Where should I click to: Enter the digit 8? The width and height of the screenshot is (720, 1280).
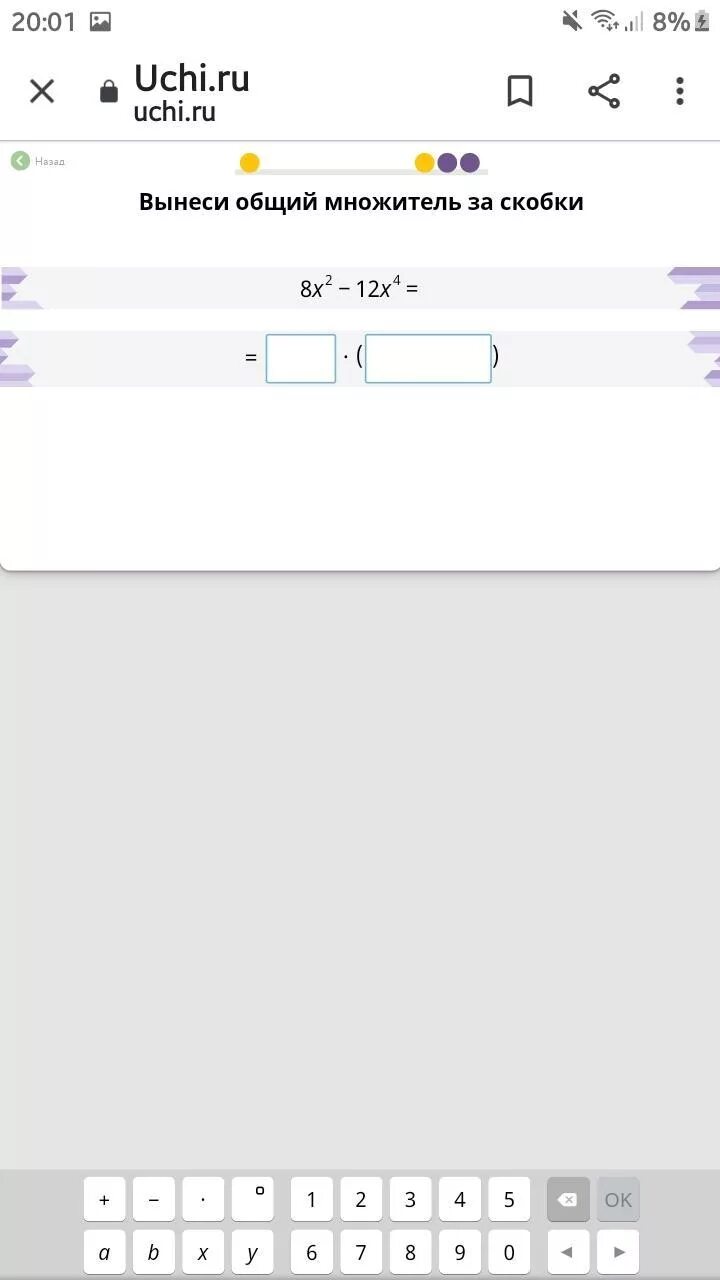click(x=410, y=1252)
